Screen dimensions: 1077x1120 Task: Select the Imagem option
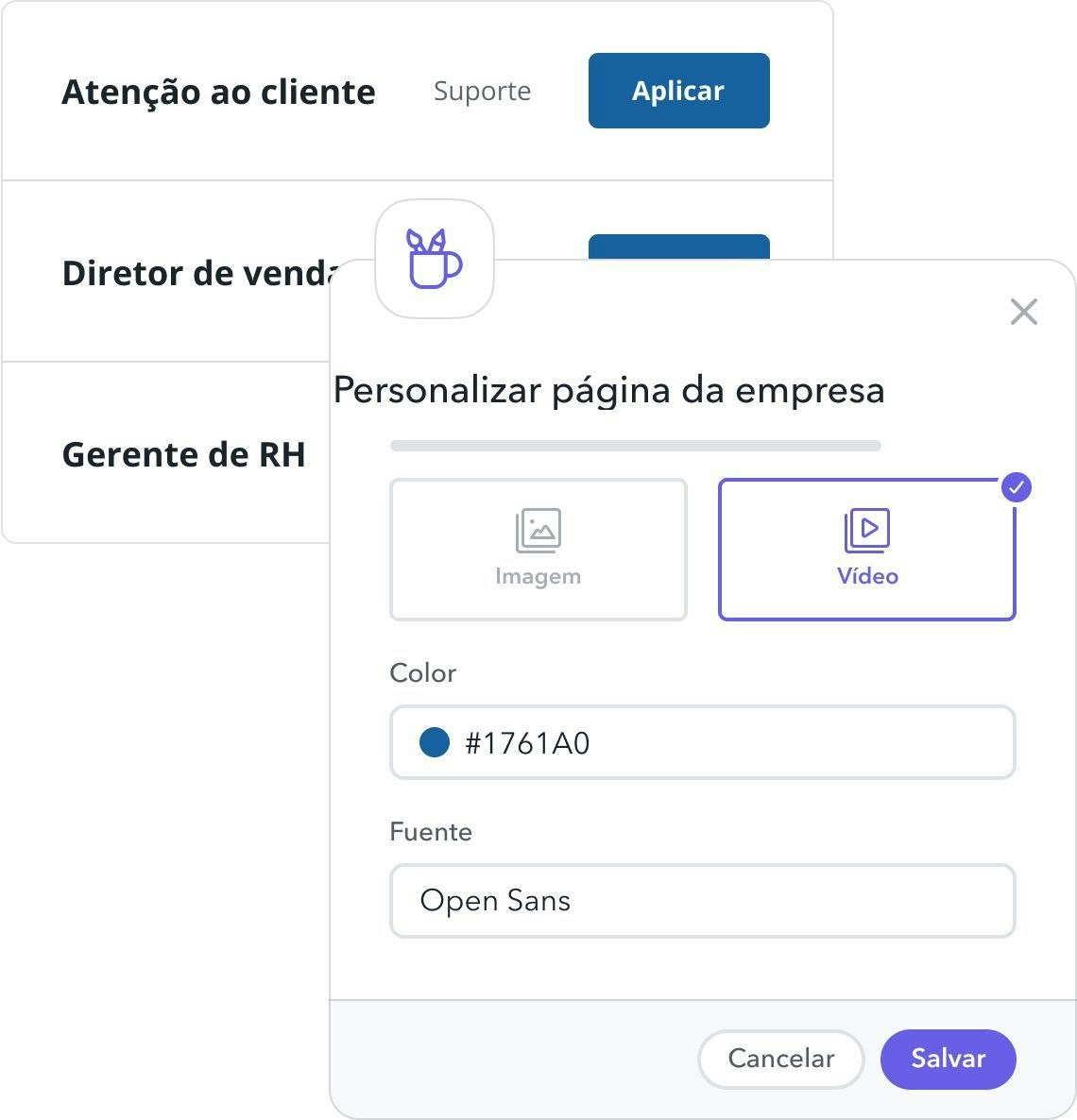click(x=538, y=550)
